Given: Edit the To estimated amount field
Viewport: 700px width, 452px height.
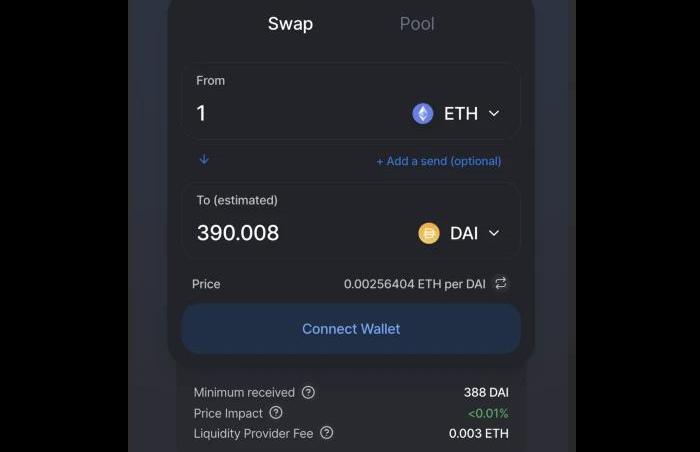Looking at the screenshot, I should point(290,233).
